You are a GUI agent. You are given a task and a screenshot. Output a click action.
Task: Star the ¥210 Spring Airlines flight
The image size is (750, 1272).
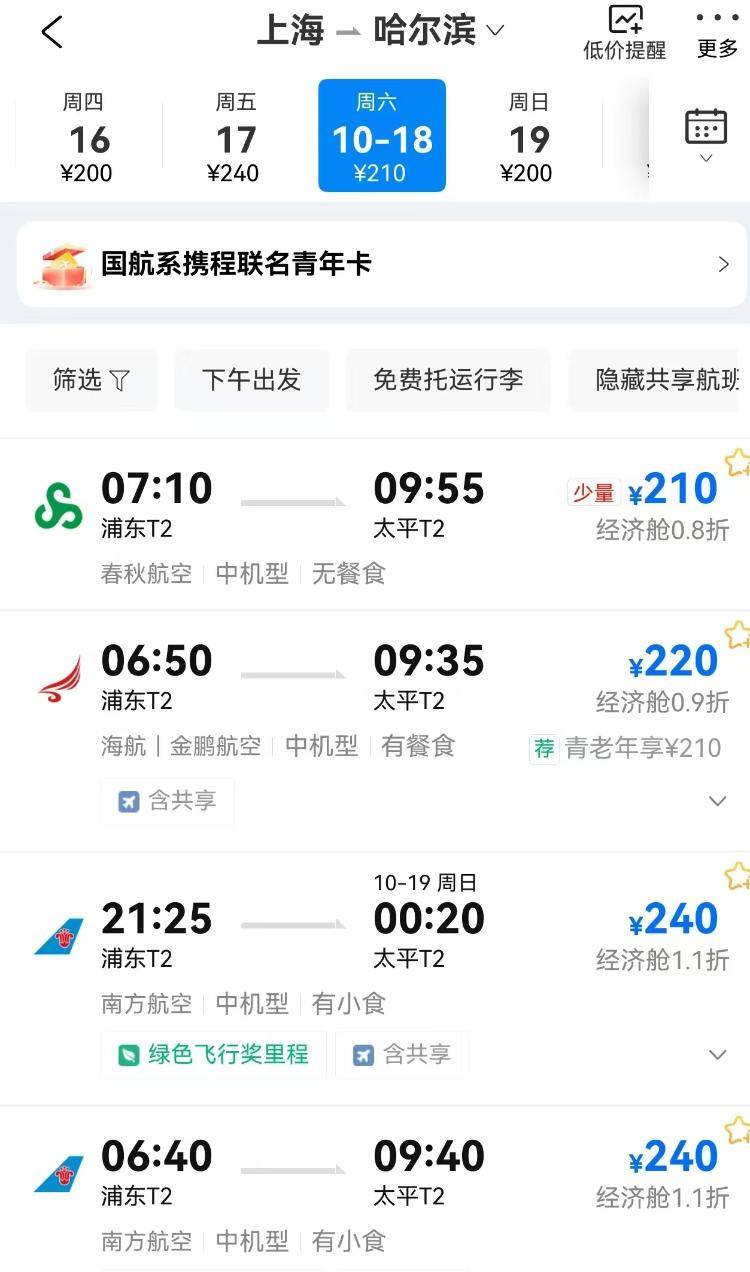(x=737, y=462)
